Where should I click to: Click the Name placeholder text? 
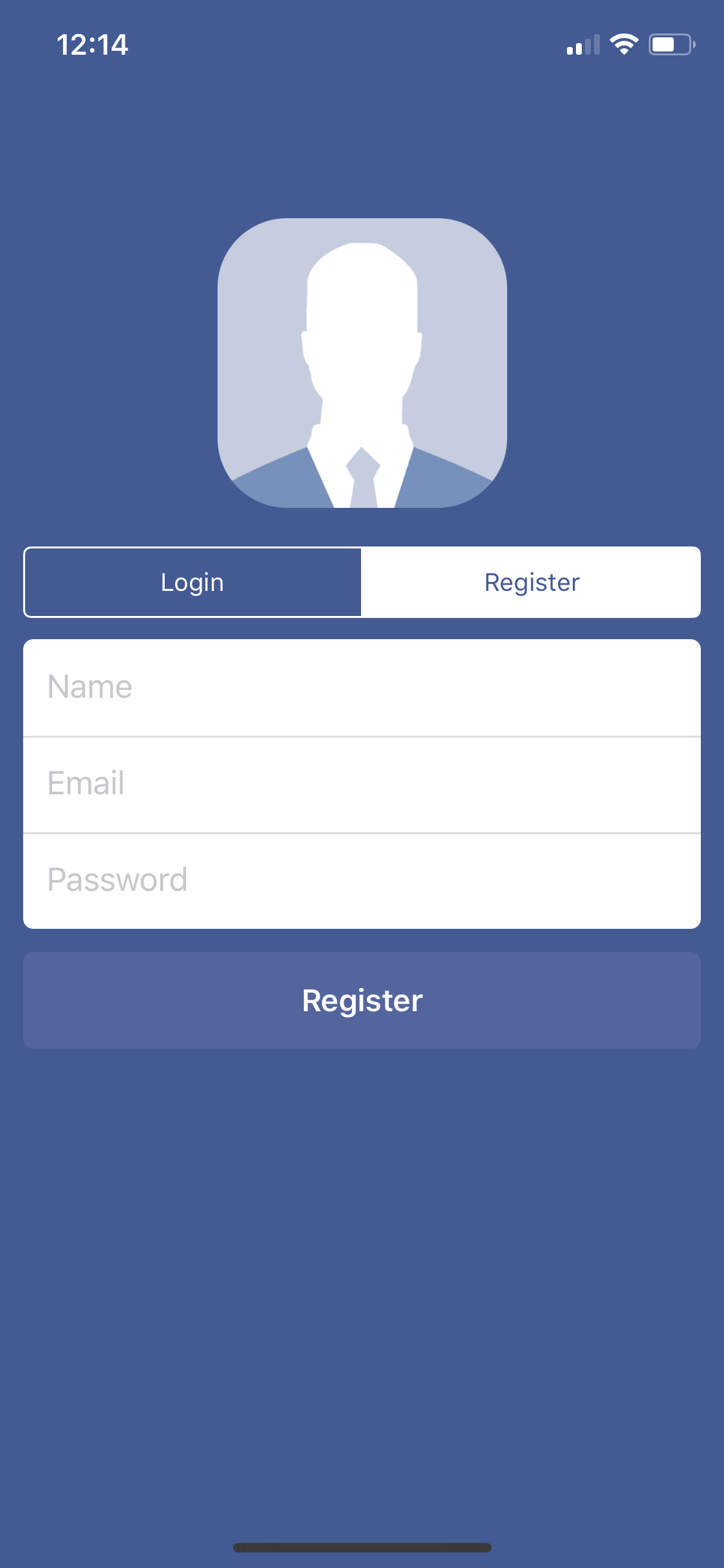coord(91,686)
